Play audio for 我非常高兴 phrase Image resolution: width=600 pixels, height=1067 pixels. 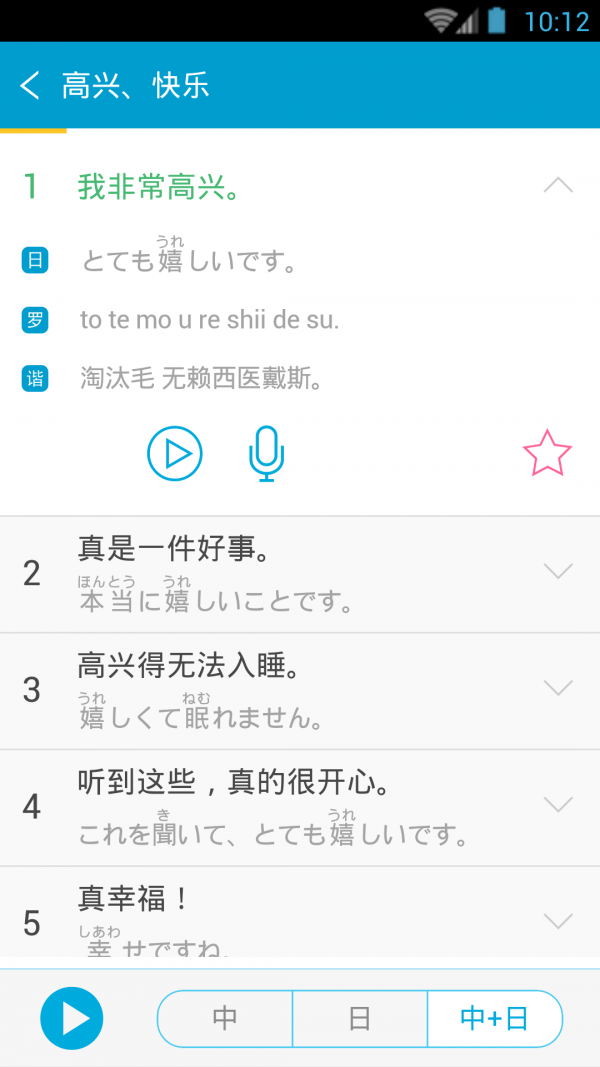[x=175, y=454]
